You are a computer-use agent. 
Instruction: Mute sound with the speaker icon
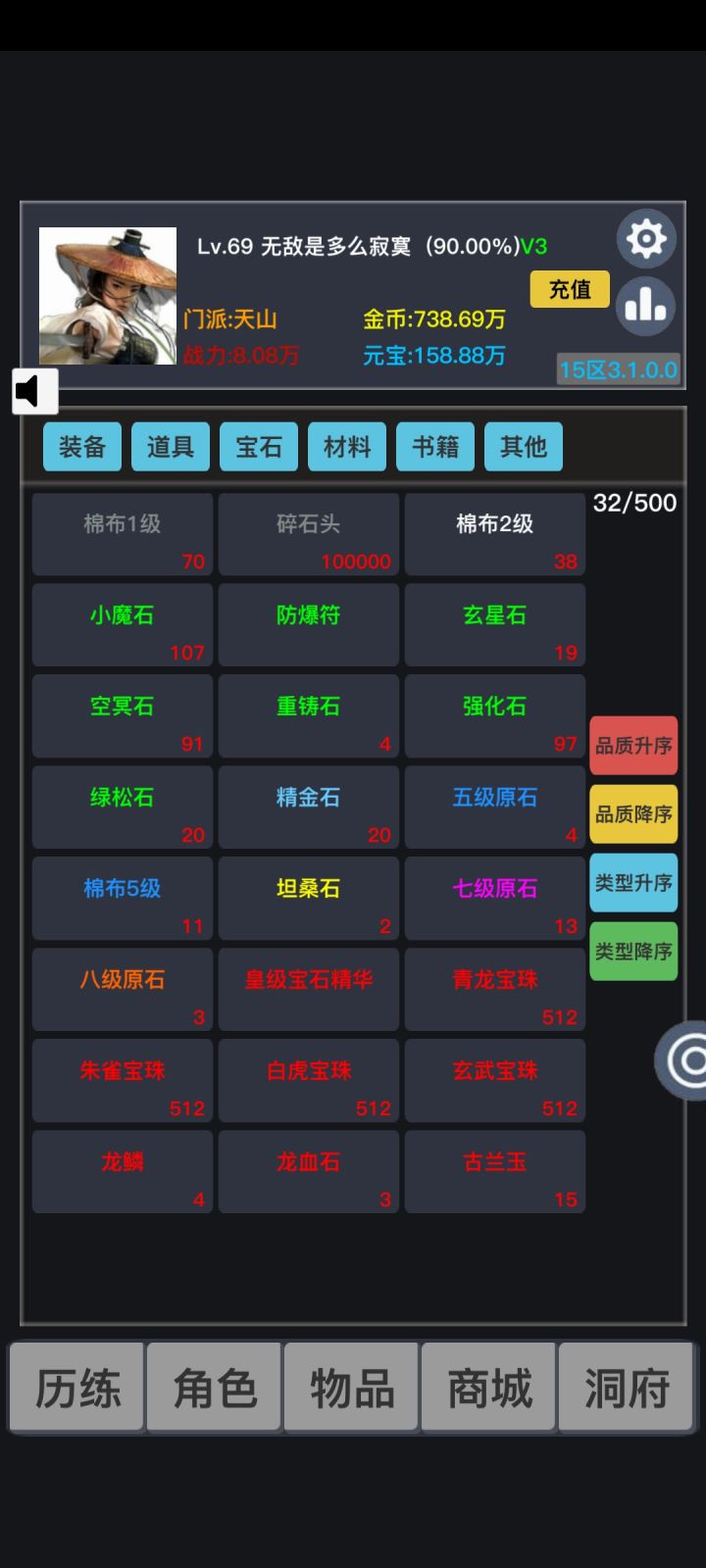[x=33, y=390]
